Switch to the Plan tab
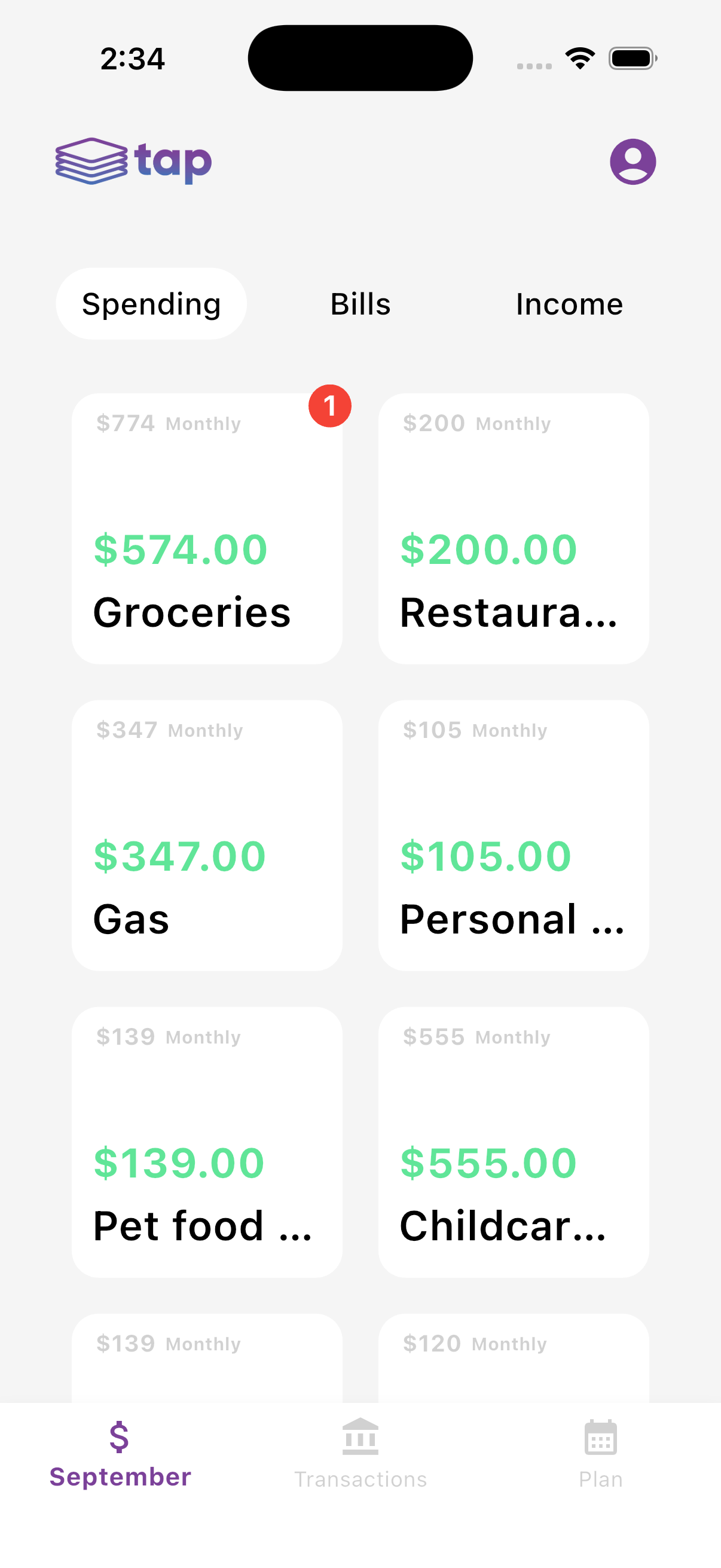The width and height of the screenshot is (721, 1568). 600,1454
